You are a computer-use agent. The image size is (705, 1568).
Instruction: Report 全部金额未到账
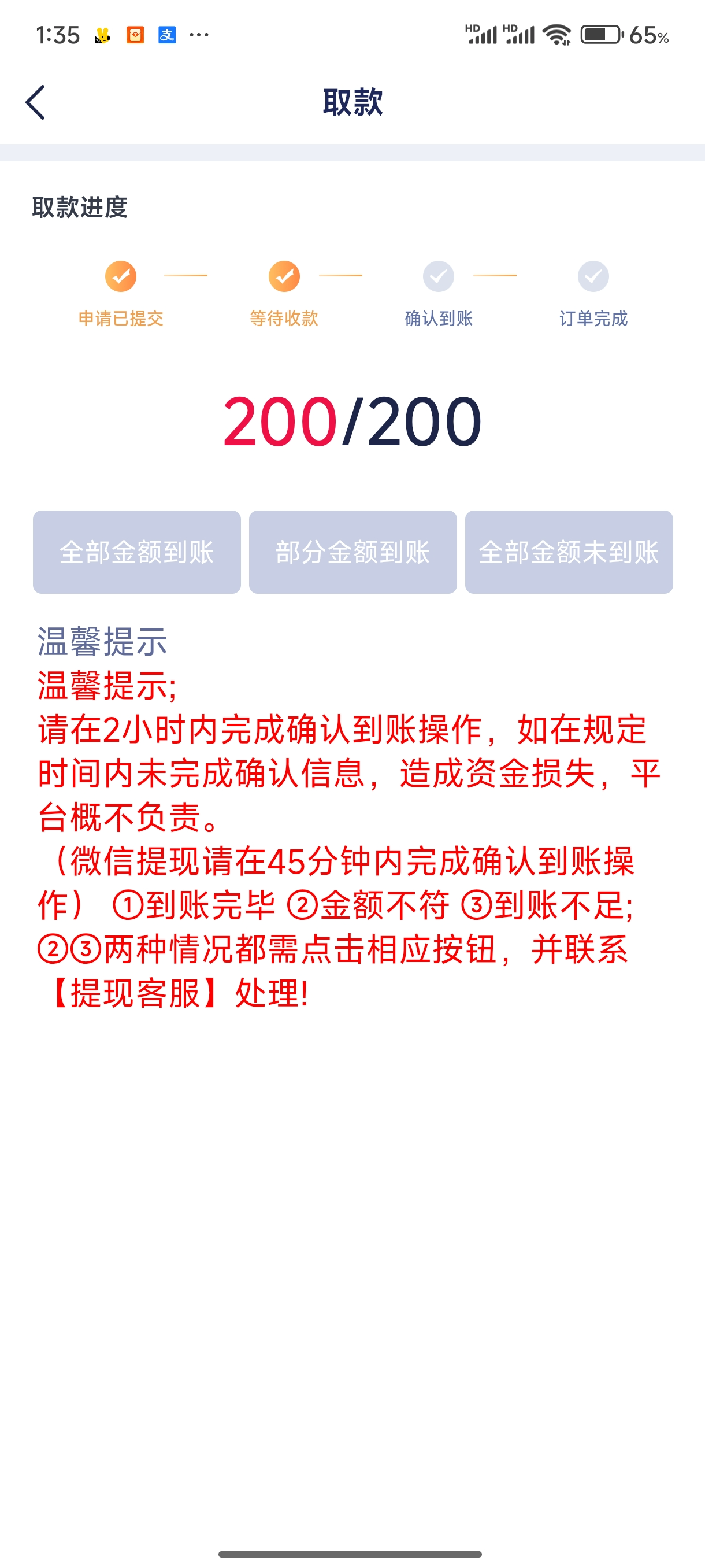569,552
